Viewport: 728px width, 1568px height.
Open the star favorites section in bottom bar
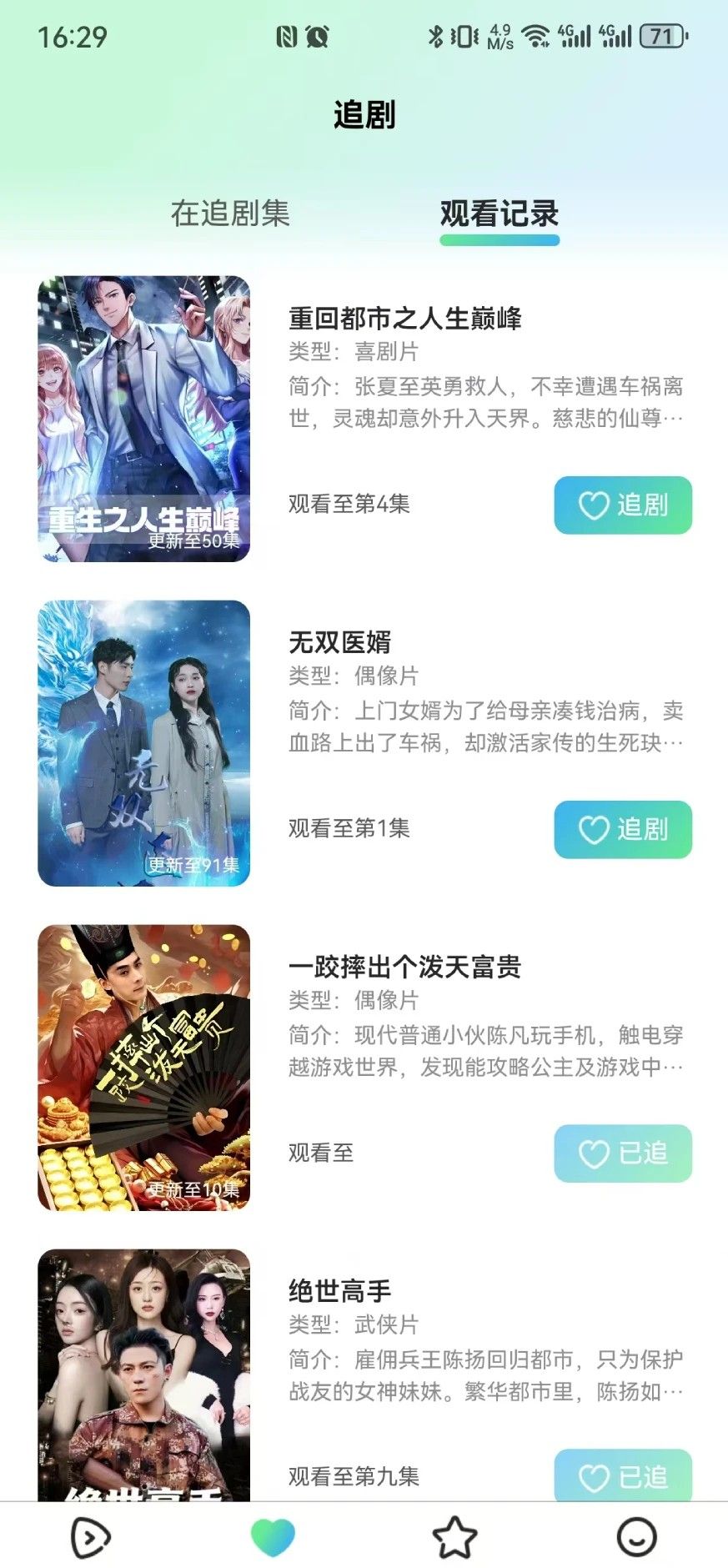(x=453, y=1533)
